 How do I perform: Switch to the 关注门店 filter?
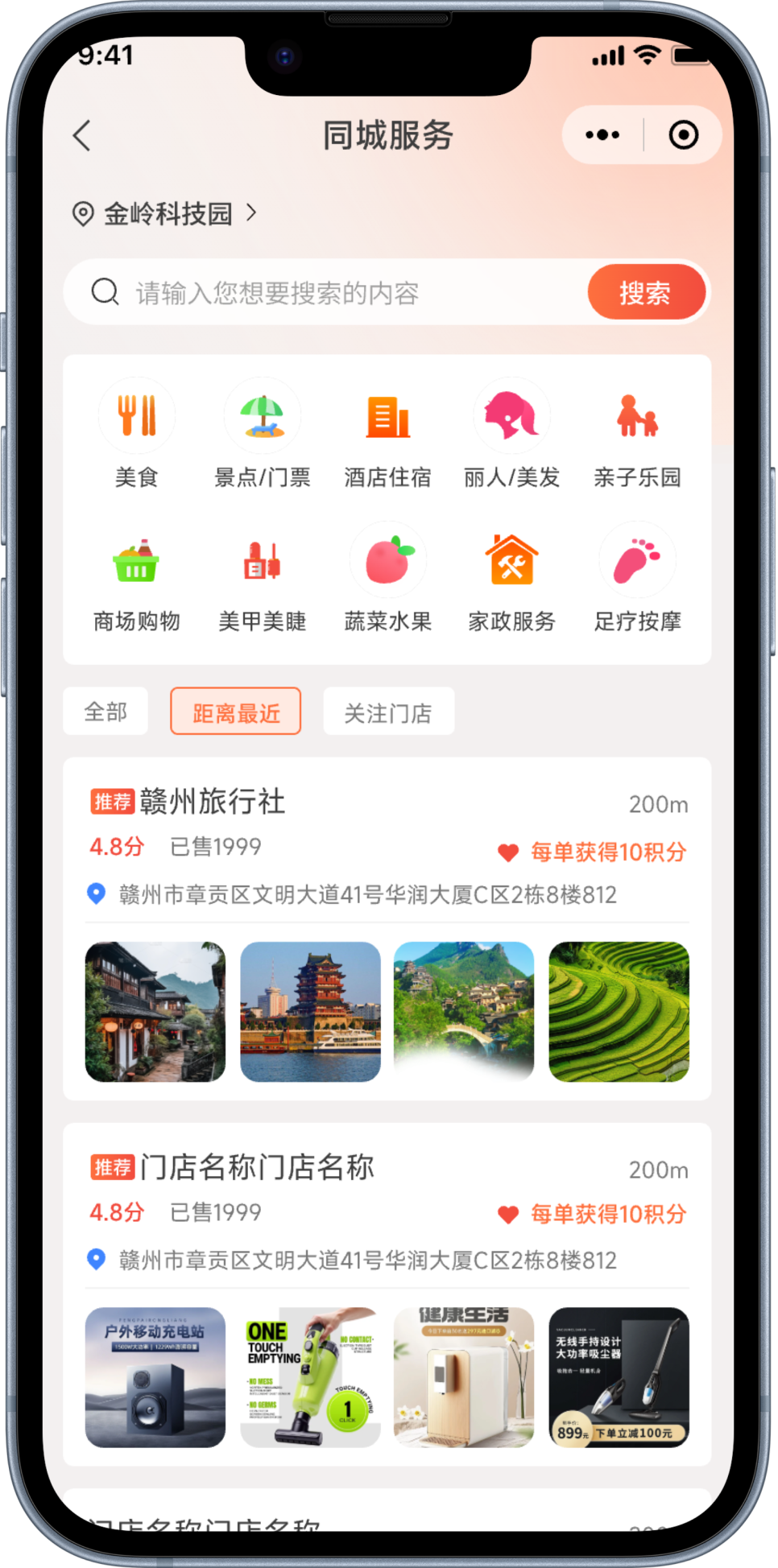click(388, 712)
